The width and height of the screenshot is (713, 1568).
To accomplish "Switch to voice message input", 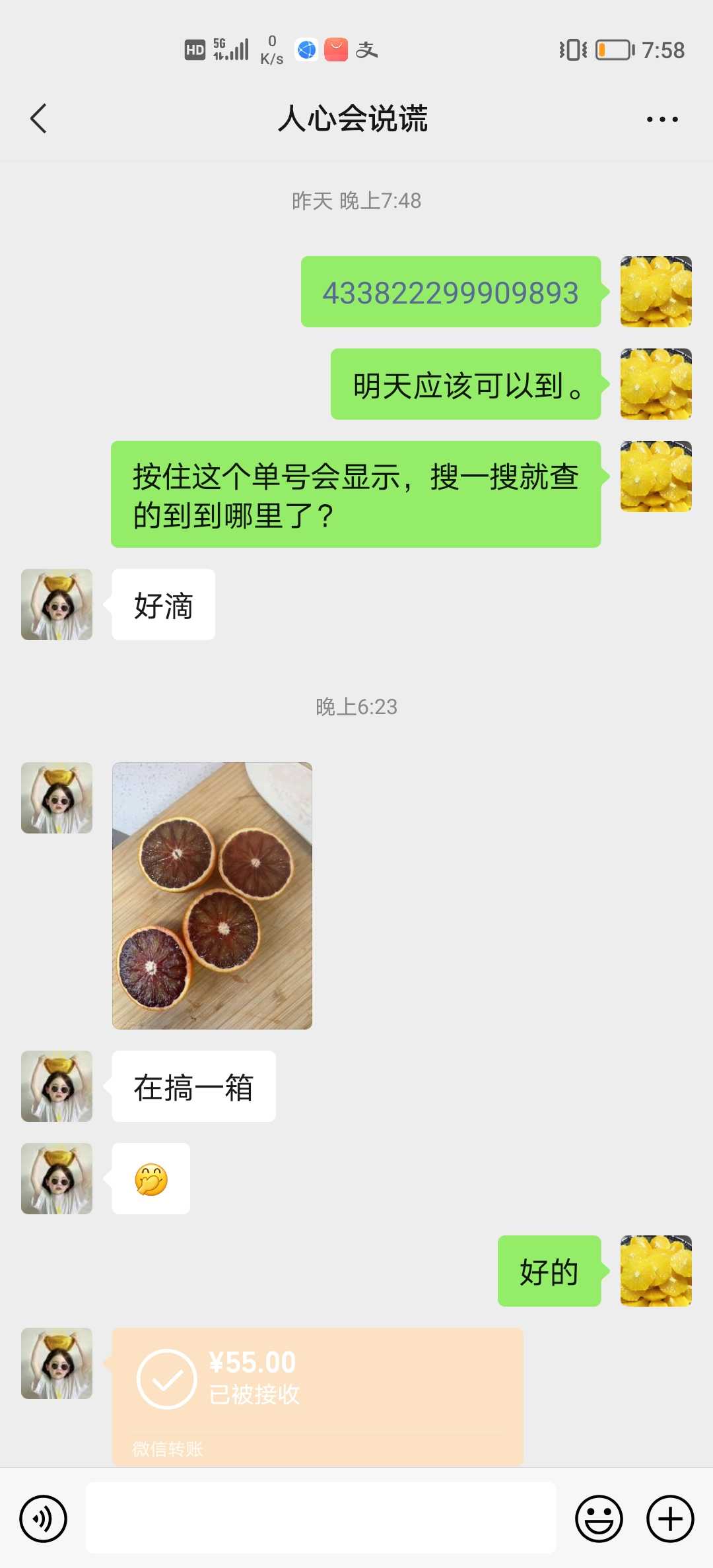I will [x=44, y=1519].
